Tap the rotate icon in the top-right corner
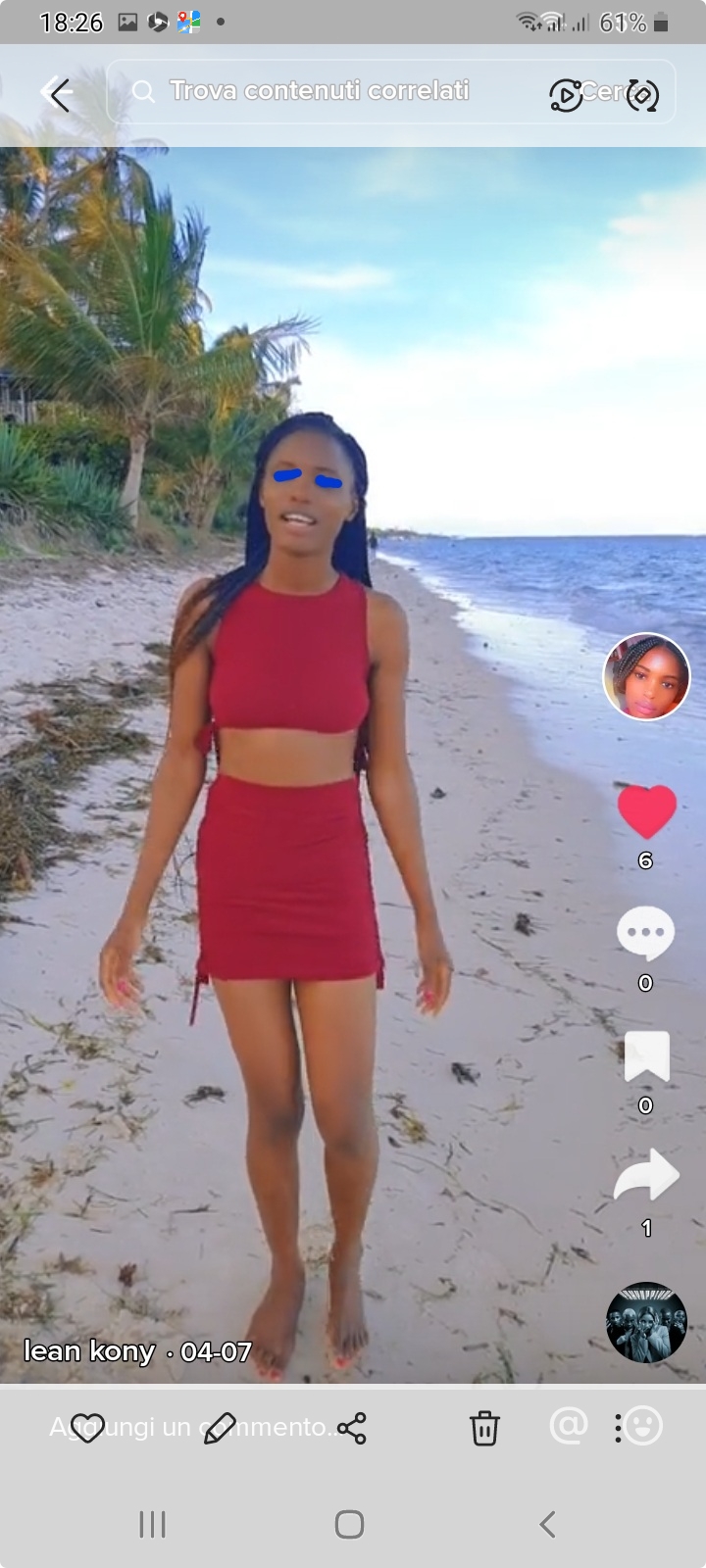Screen dimensions: 706x1568 click(642, 95)
